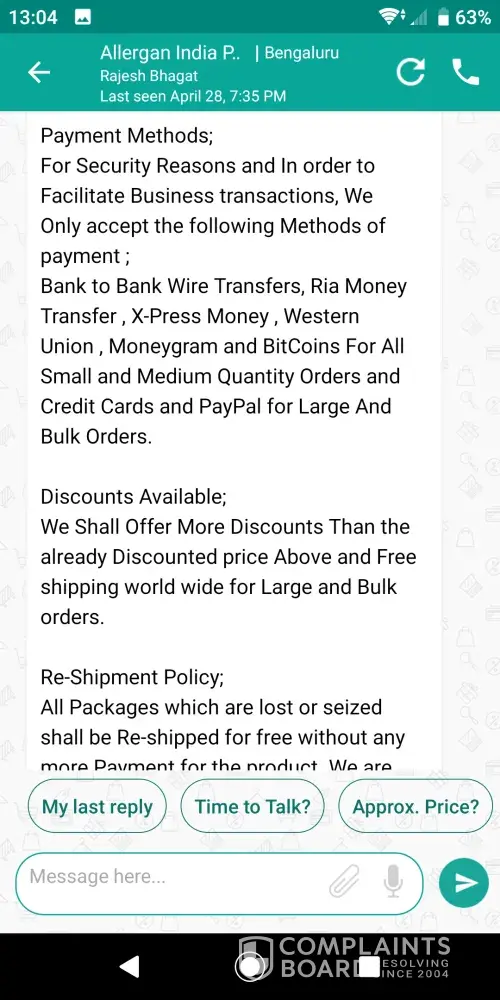This screenshot has height=1000, width=500.
Task: Select the 'My last reply' chip
Action: click(x=97, y=806)
